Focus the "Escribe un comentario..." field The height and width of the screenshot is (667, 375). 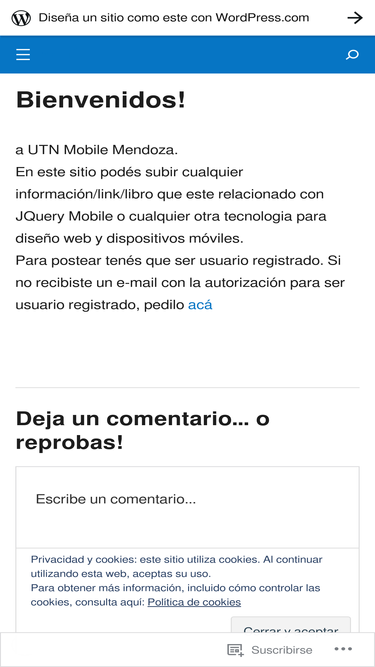(x=188, y=507)
